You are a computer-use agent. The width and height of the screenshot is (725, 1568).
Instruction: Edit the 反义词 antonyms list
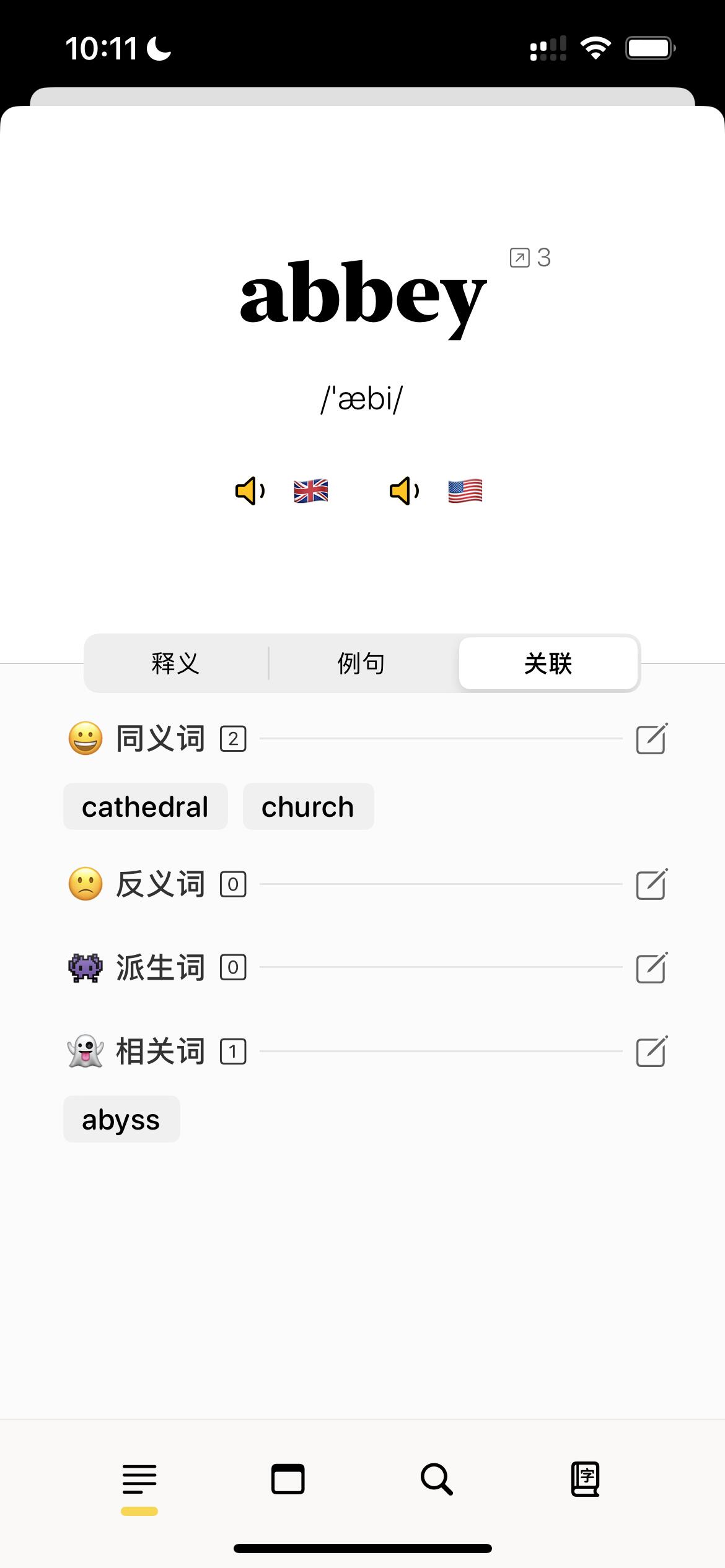tap(651, 884)
